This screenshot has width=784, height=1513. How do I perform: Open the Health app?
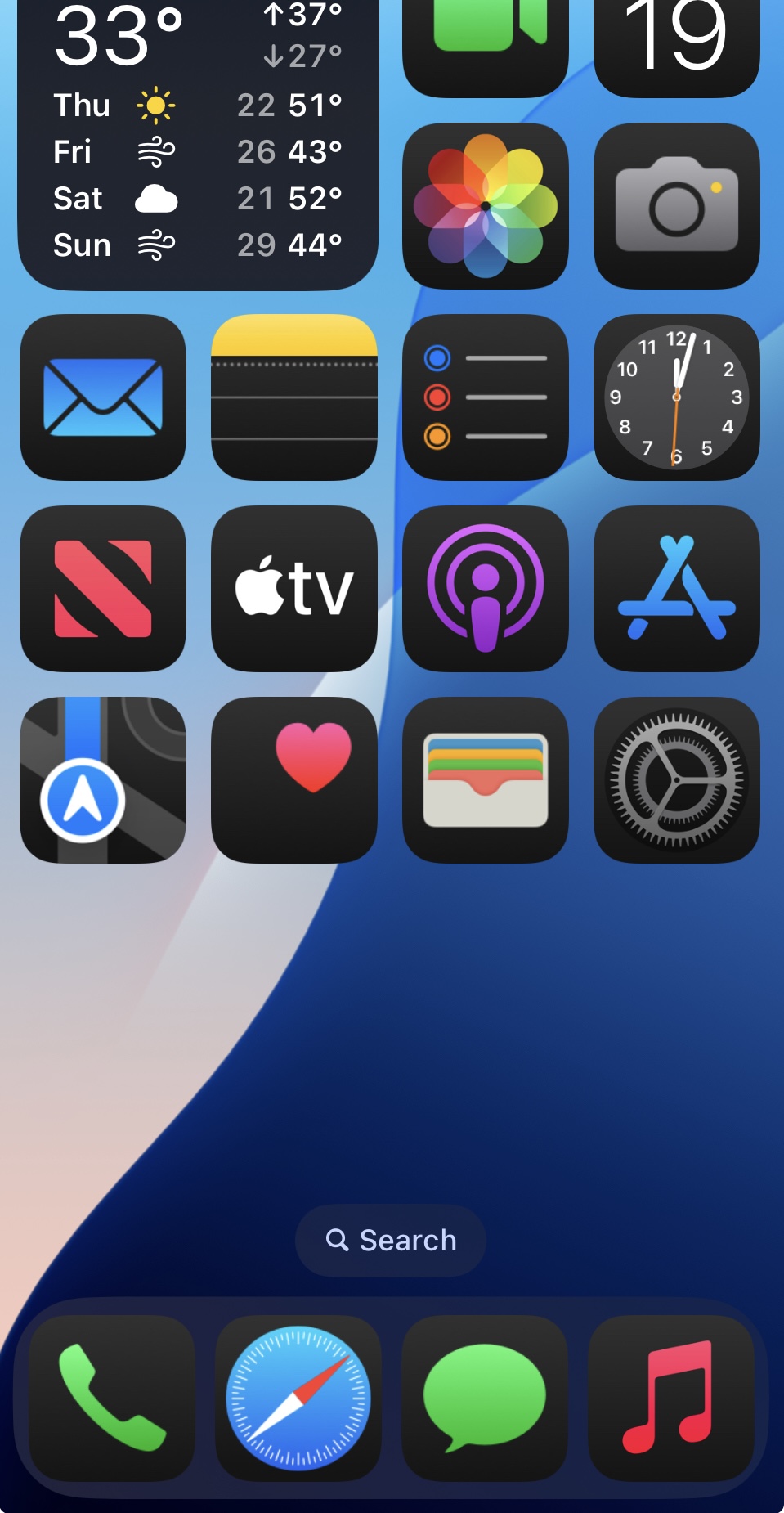(294, 780)
